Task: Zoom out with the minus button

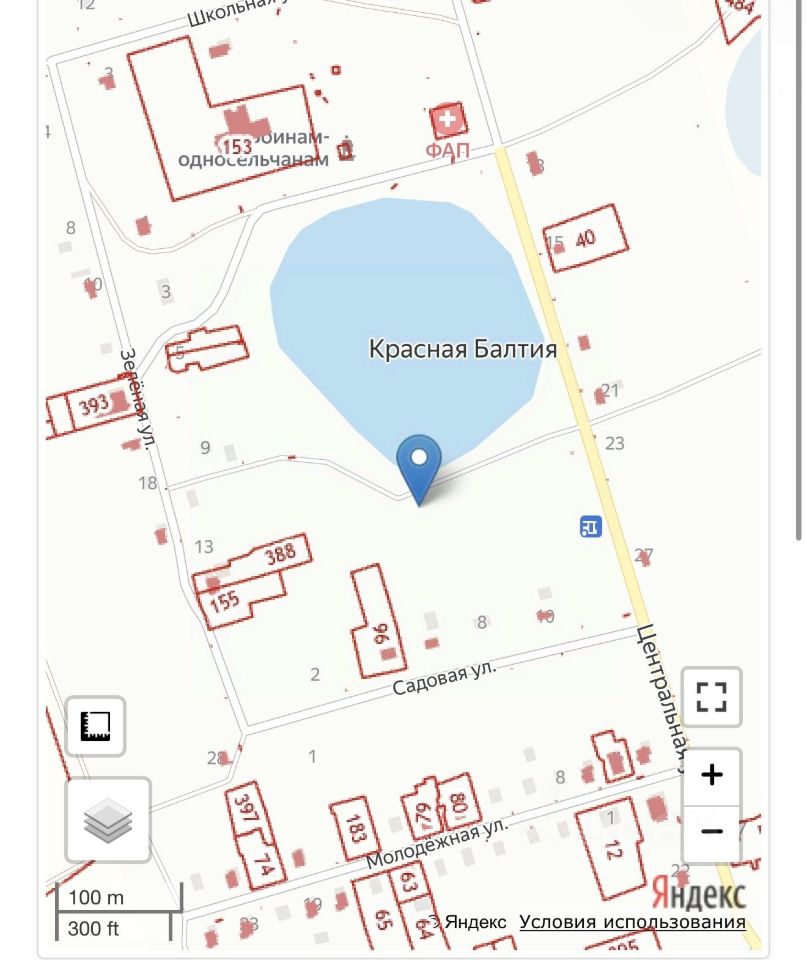Action: 711,832
